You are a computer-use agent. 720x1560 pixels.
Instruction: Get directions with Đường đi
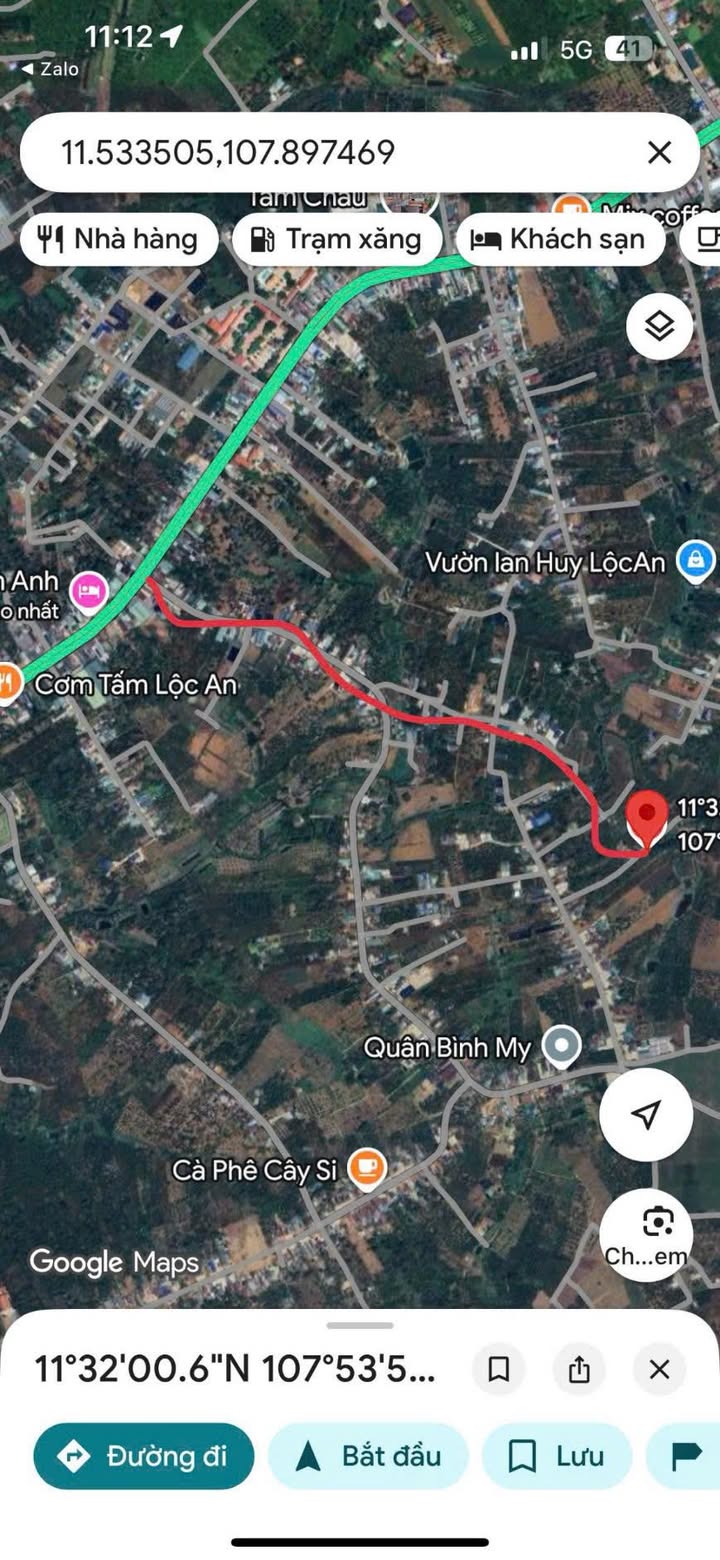pos(143,1456)
